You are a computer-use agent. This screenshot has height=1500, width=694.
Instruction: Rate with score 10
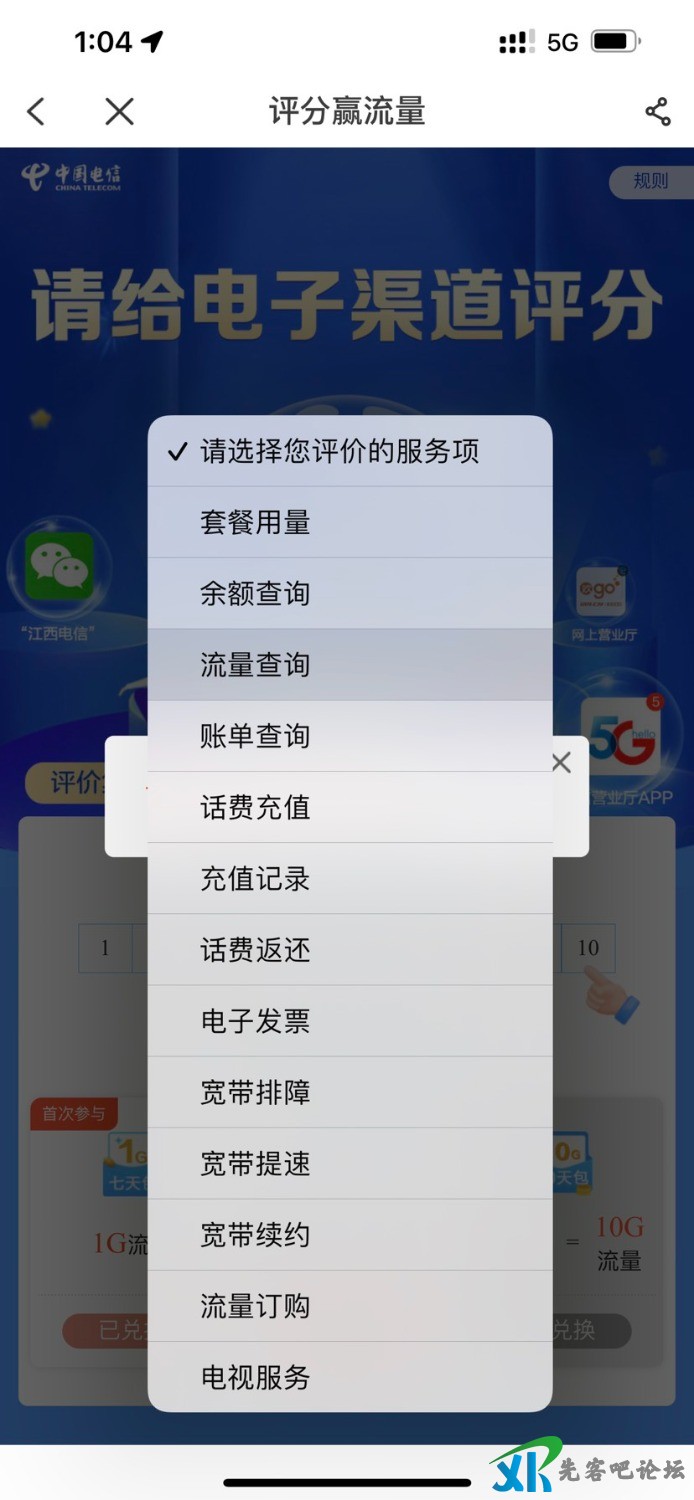point(588,948)
